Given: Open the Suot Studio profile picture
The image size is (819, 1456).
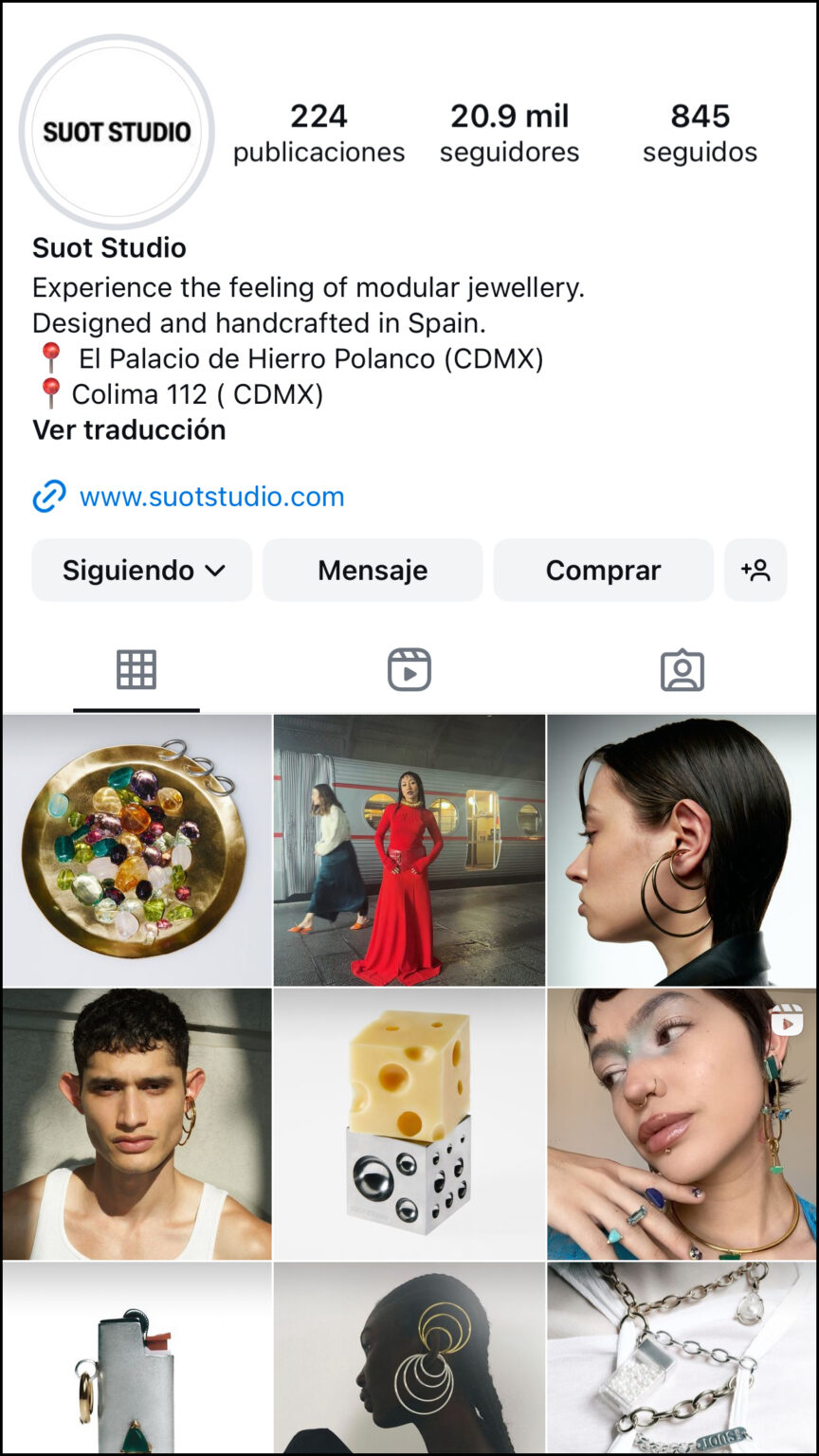Looking at the screenshot, I should pyautogui.click(x=116, y=133).
